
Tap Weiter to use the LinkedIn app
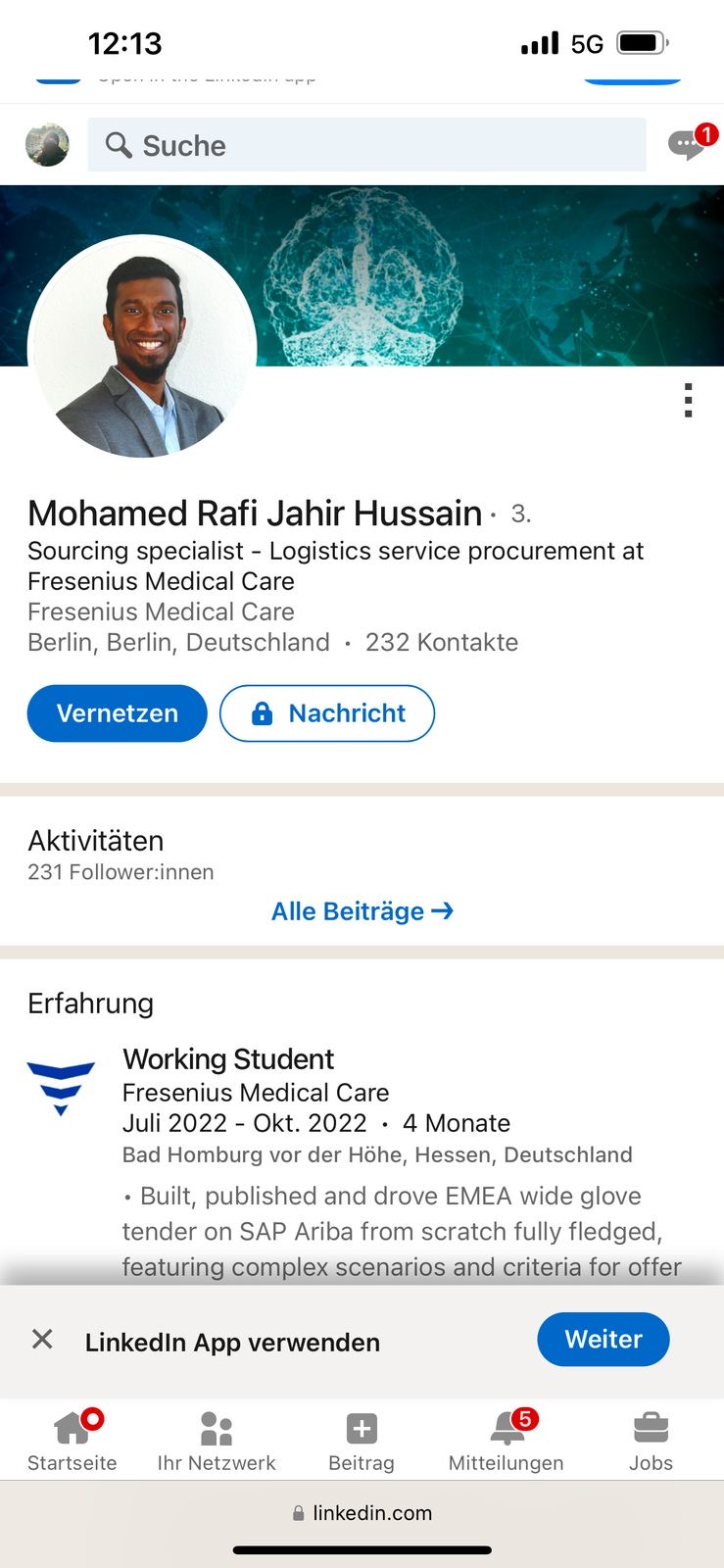coord(603,1340)
